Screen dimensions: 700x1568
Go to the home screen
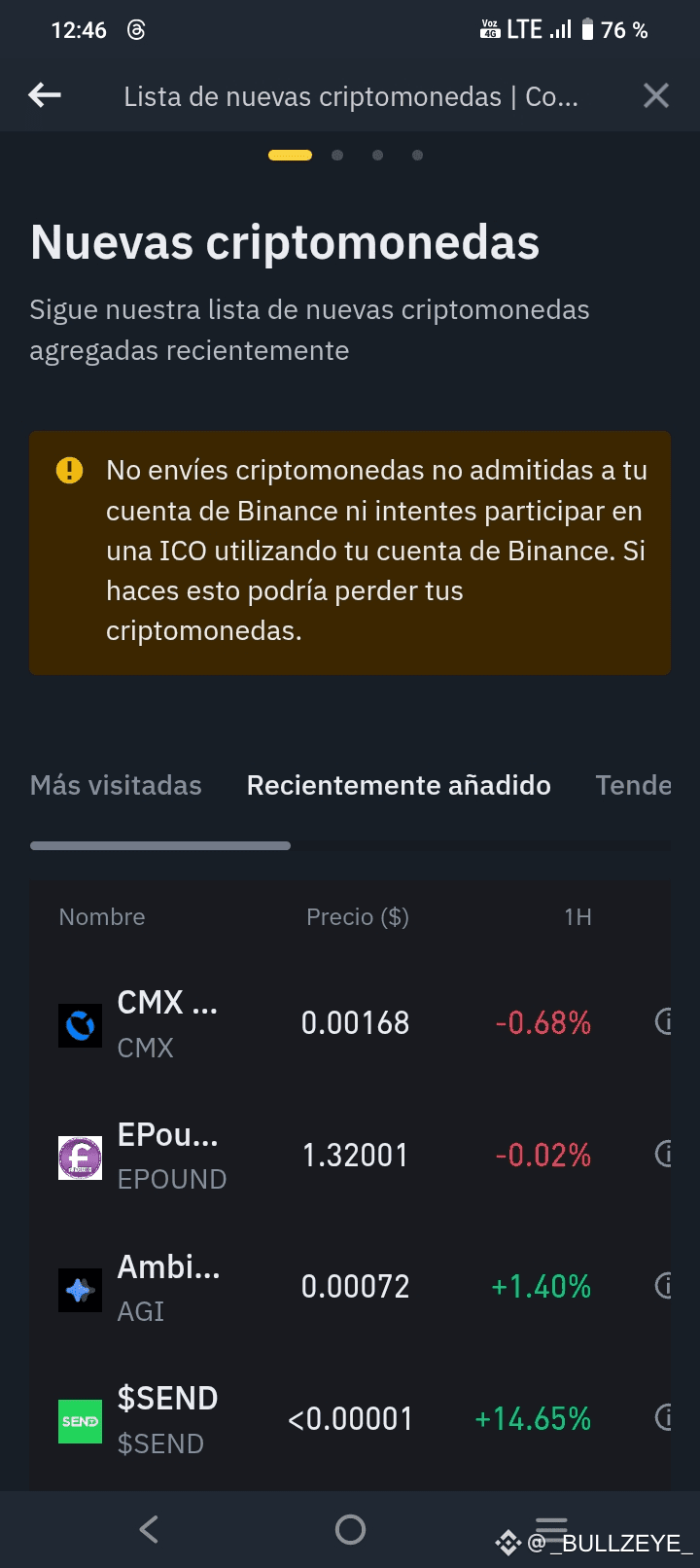click(350, 1529)
